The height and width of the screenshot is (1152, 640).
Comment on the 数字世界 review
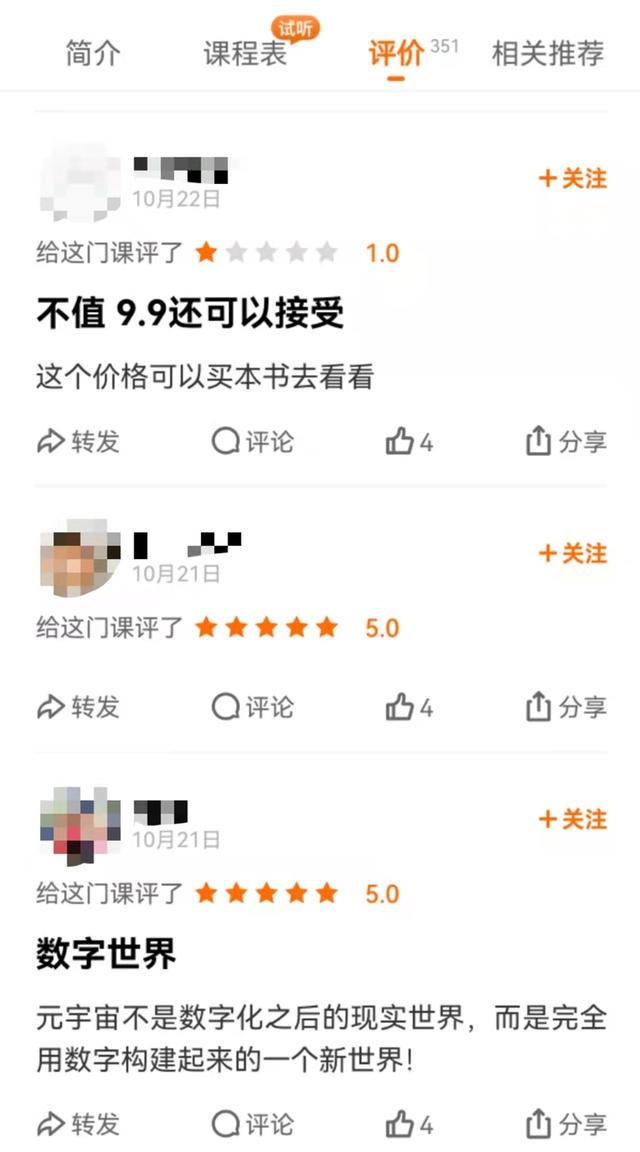click(x=253, y=1123)
